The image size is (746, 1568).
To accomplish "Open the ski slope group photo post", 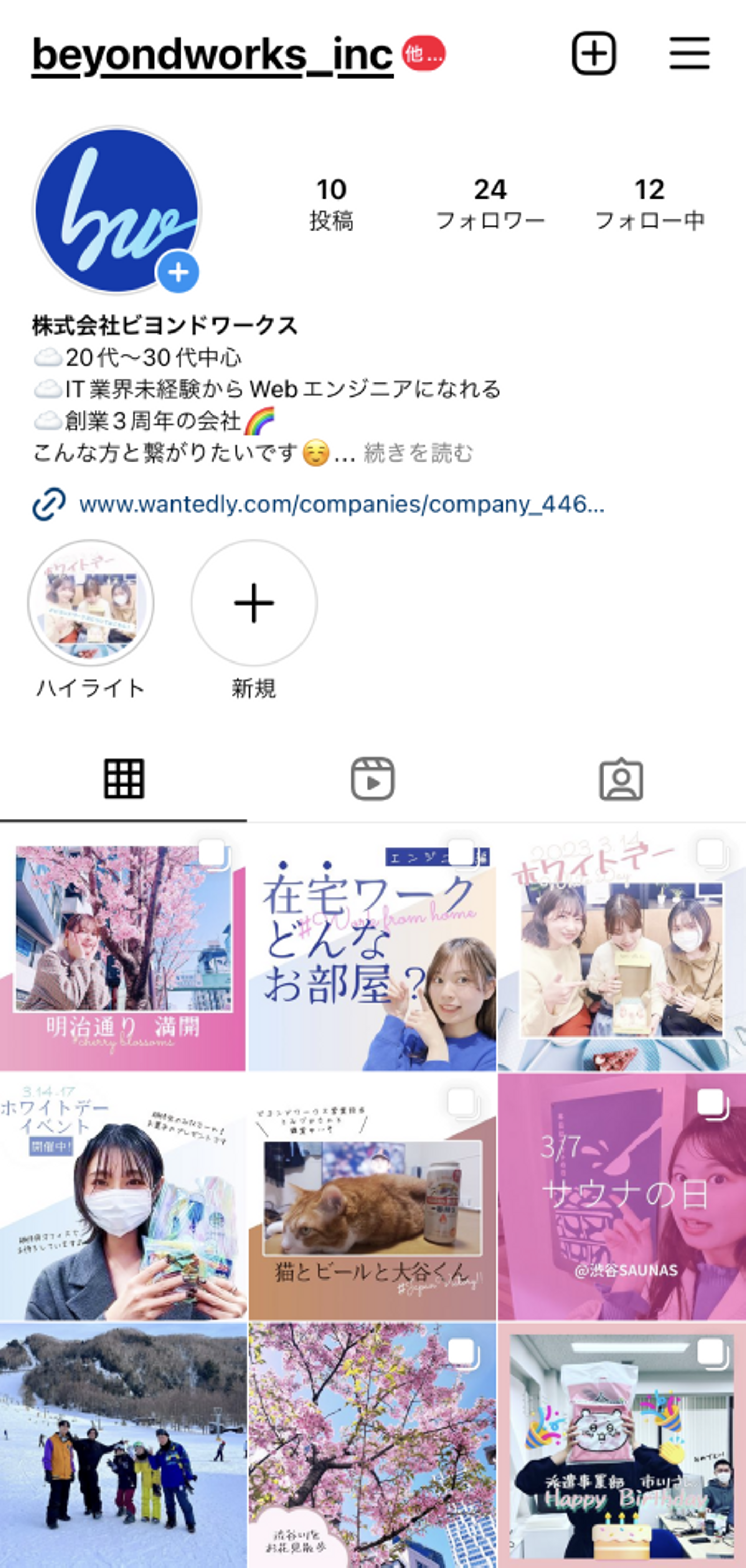I will (122, 1445).
